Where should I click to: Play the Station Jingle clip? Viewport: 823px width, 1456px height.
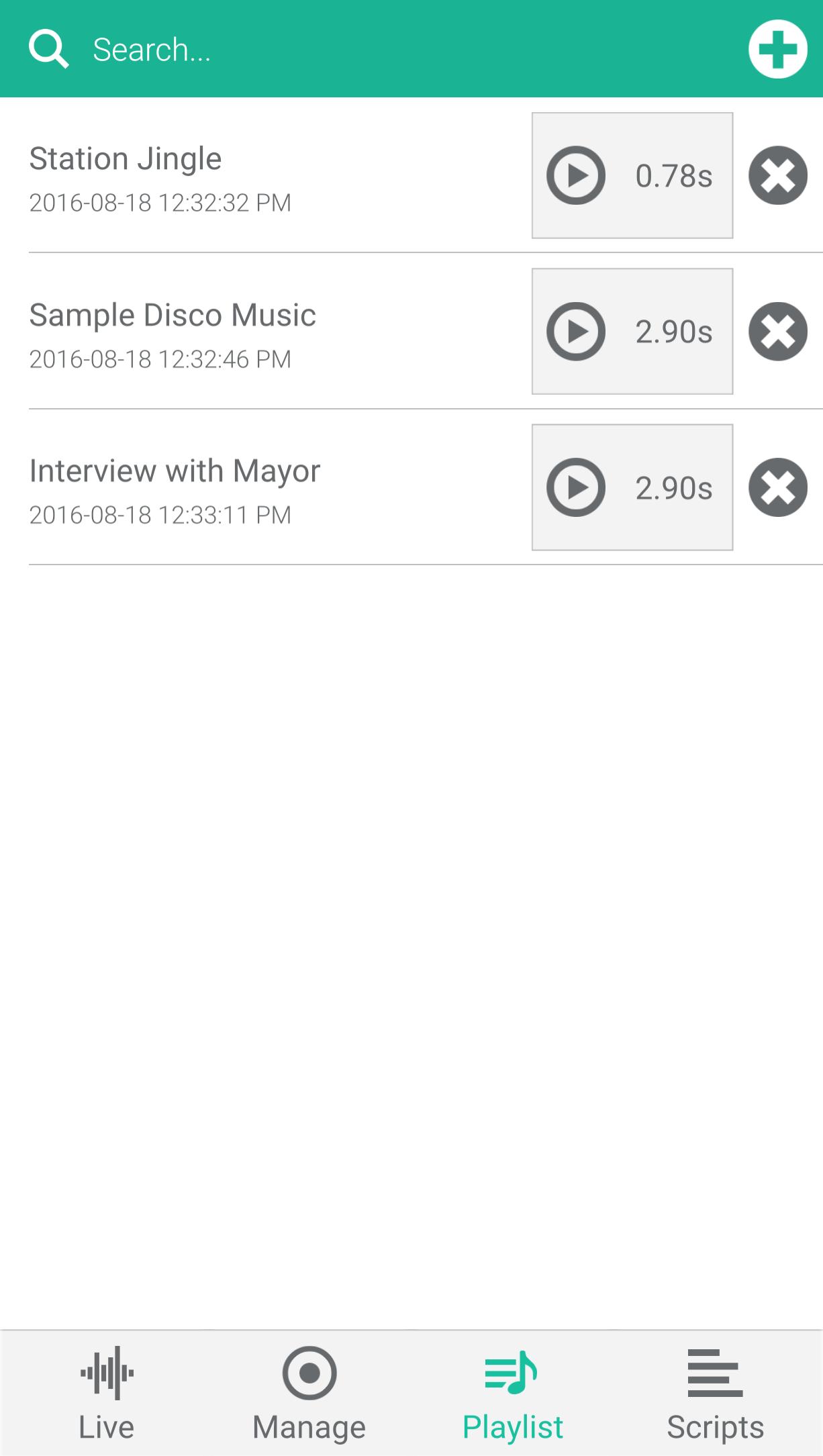pyautogui.click(x=632, y=175)
